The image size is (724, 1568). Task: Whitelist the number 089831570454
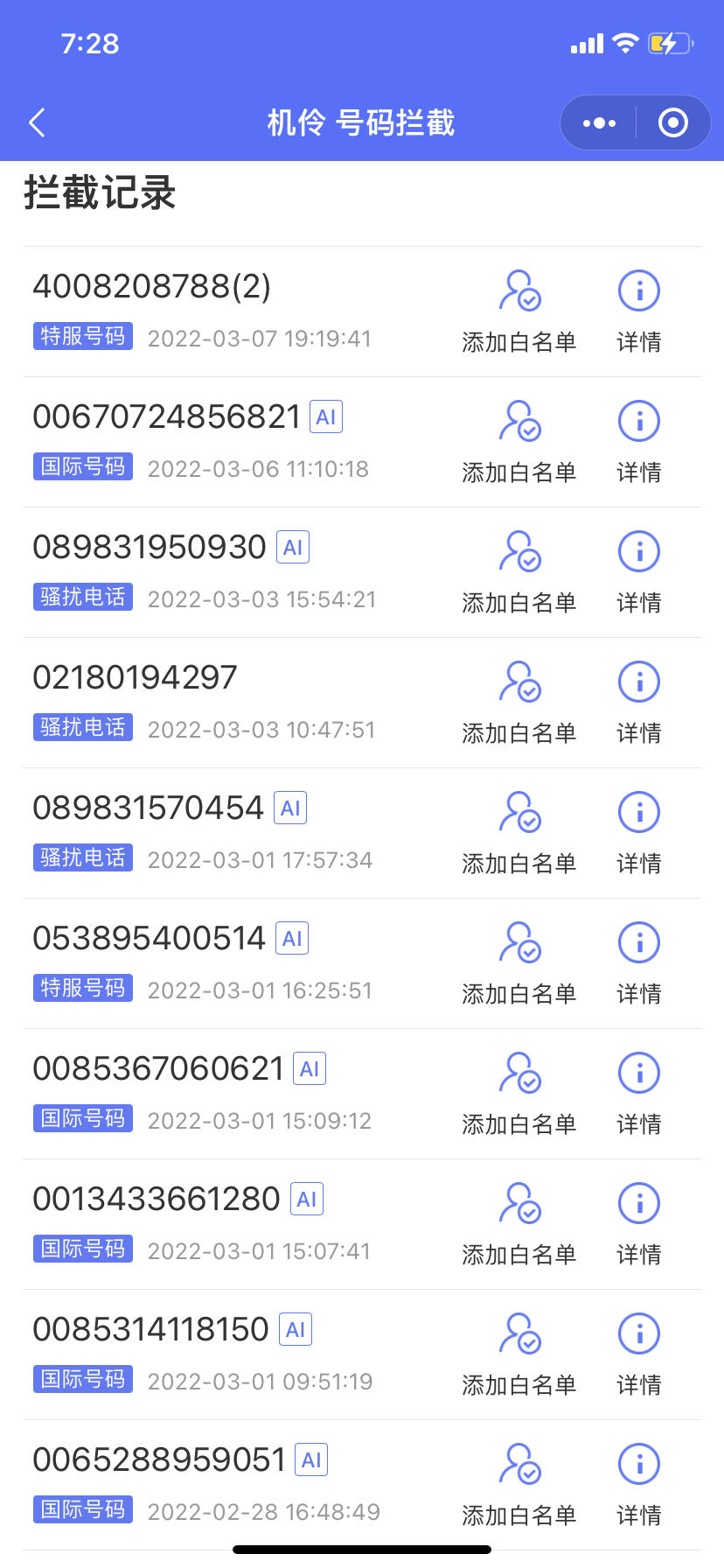519,834
